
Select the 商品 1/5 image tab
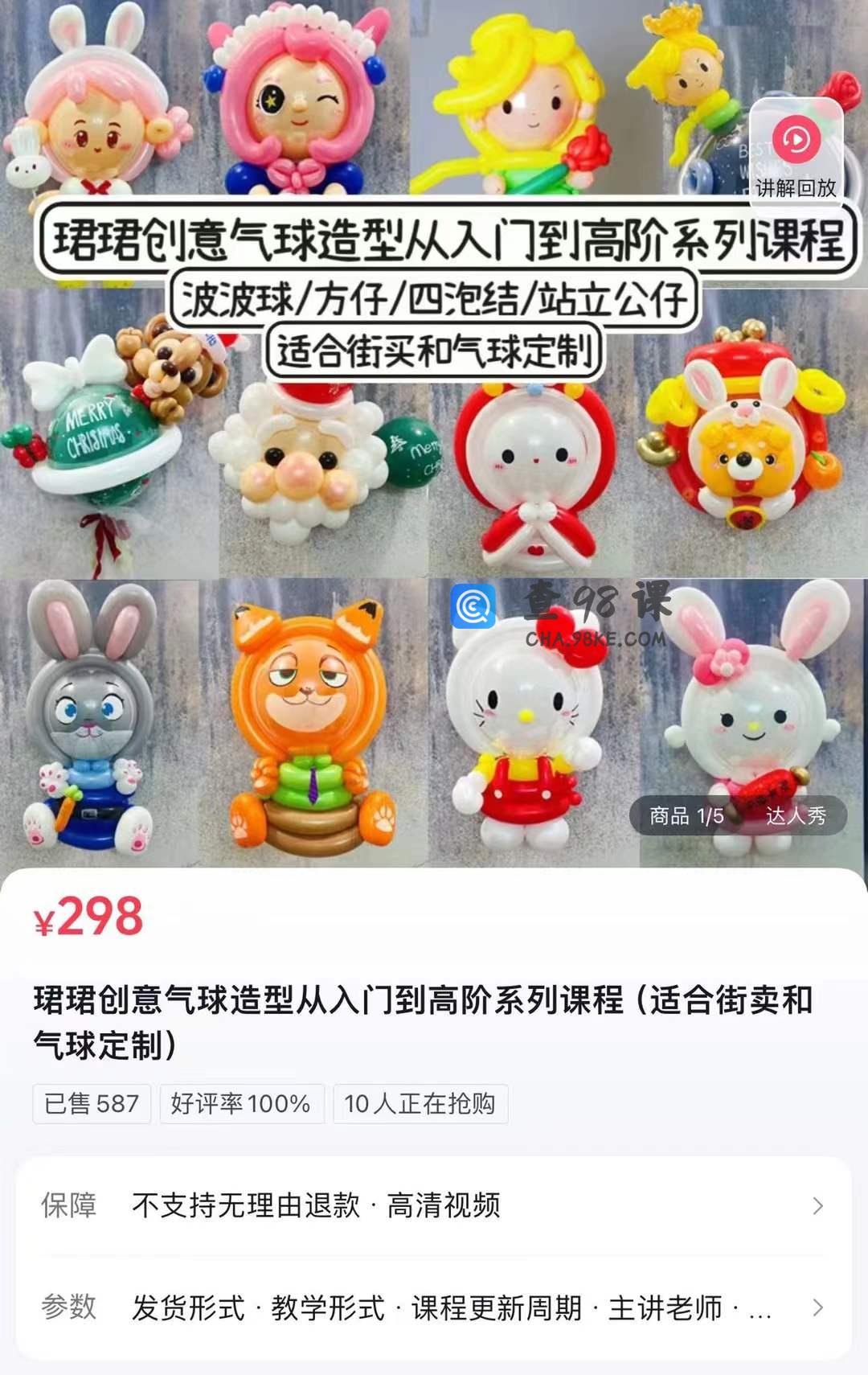pyautogui.click(x=686, y=816)
